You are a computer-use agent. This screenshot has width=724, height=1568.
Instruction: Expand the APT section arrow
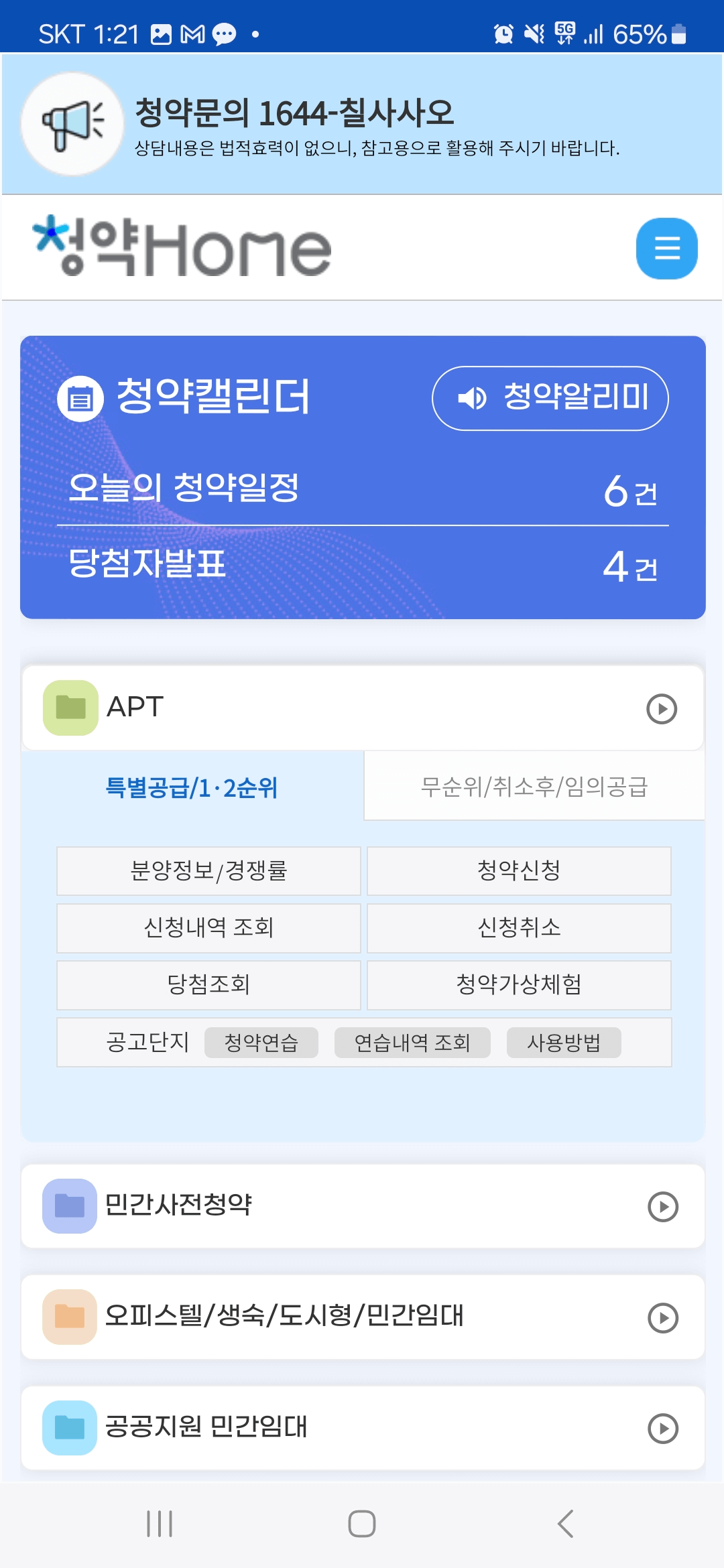click(x=662, y=707)
